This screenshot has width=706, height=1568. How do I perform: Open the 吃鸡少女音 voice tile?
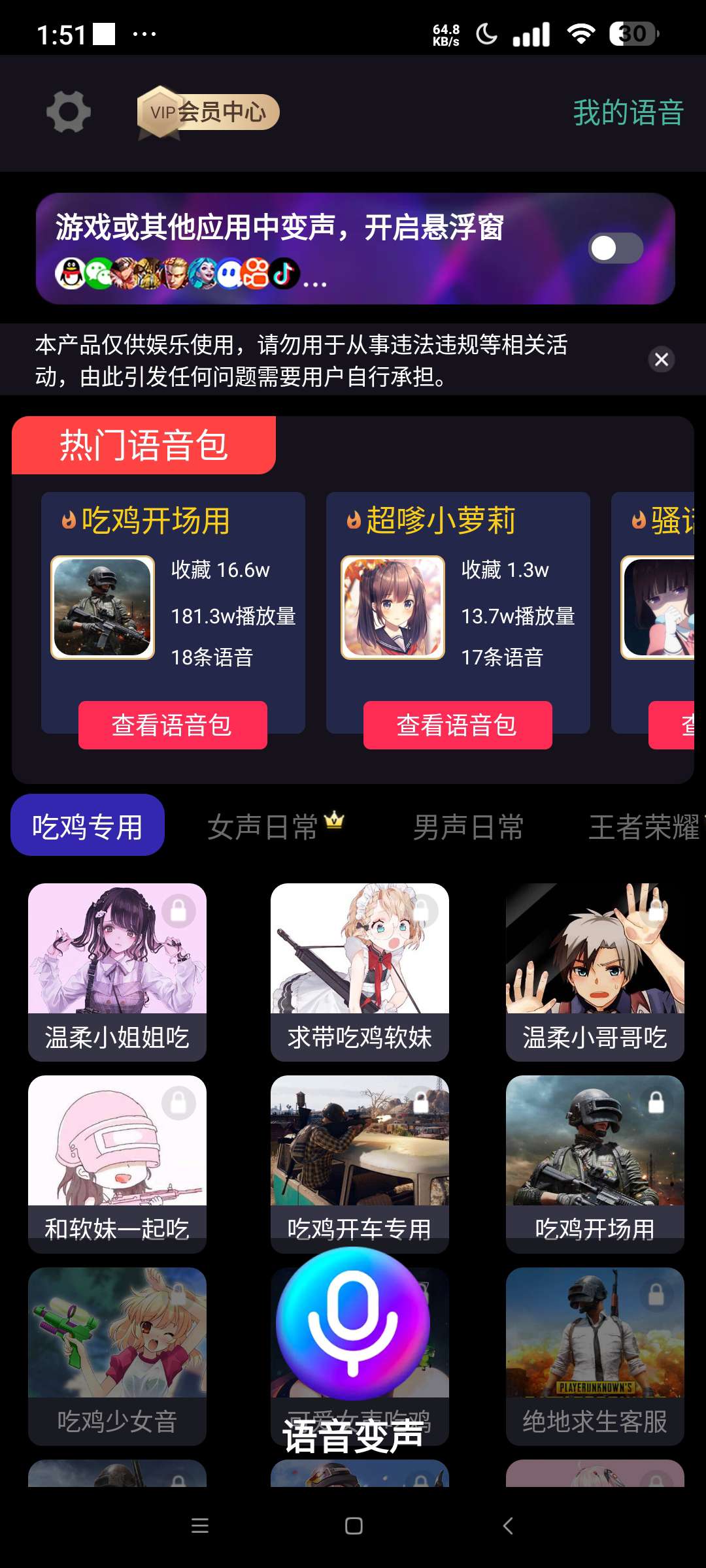pos(117,1356)
